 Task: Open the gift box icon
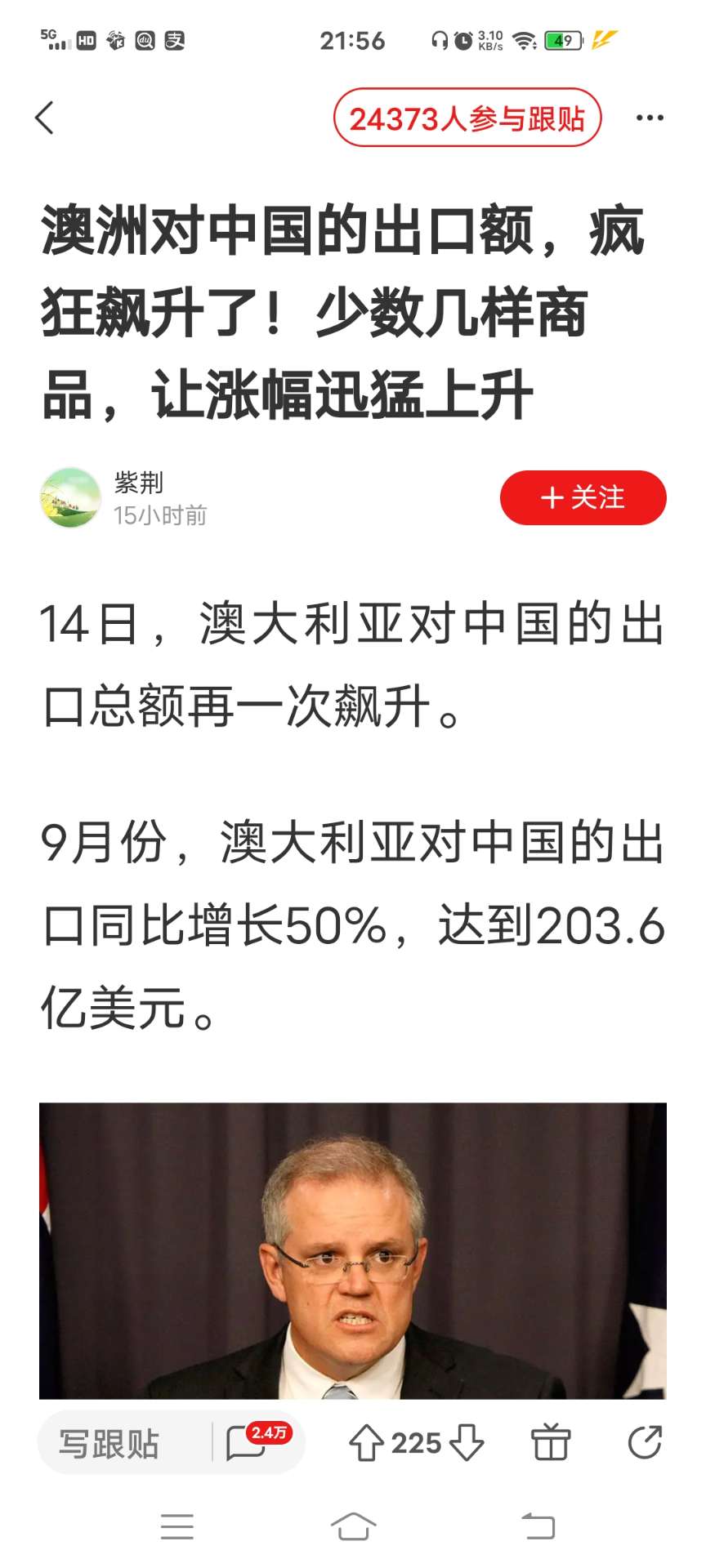coord(551,1442)
